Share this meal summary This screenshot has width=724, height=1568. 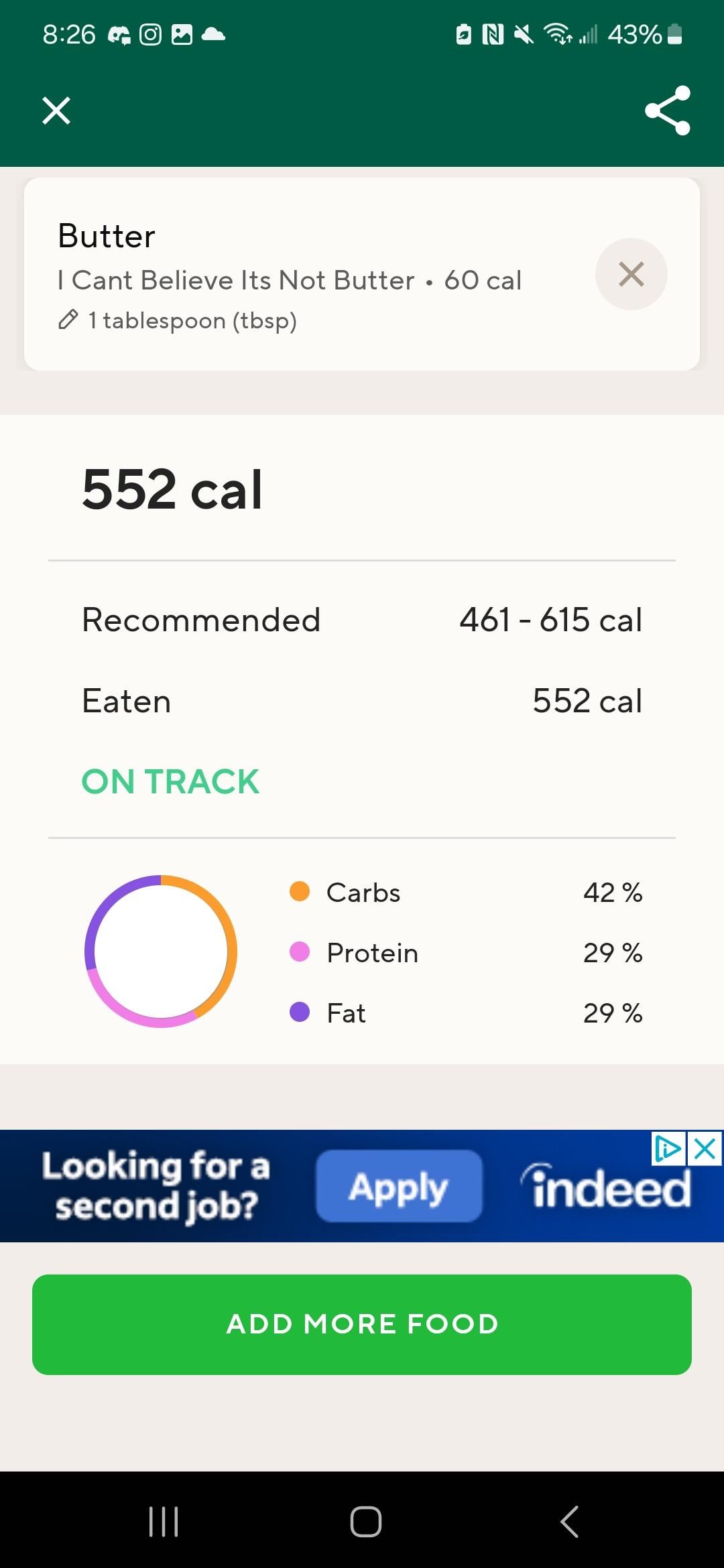[667, 111]
